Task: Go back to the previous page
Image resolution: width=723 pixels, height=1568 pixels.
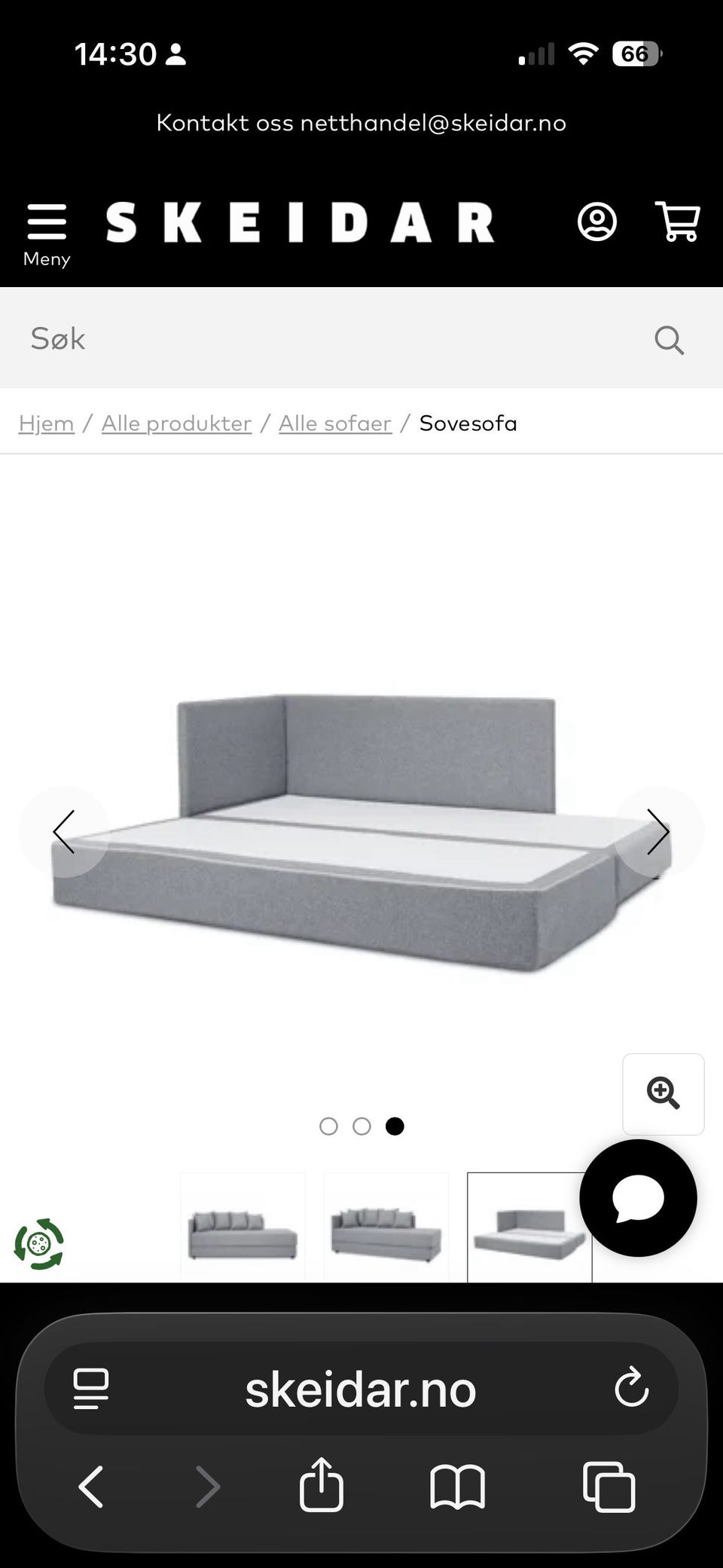Action: pyautogui.click(x=91, y=1486)
